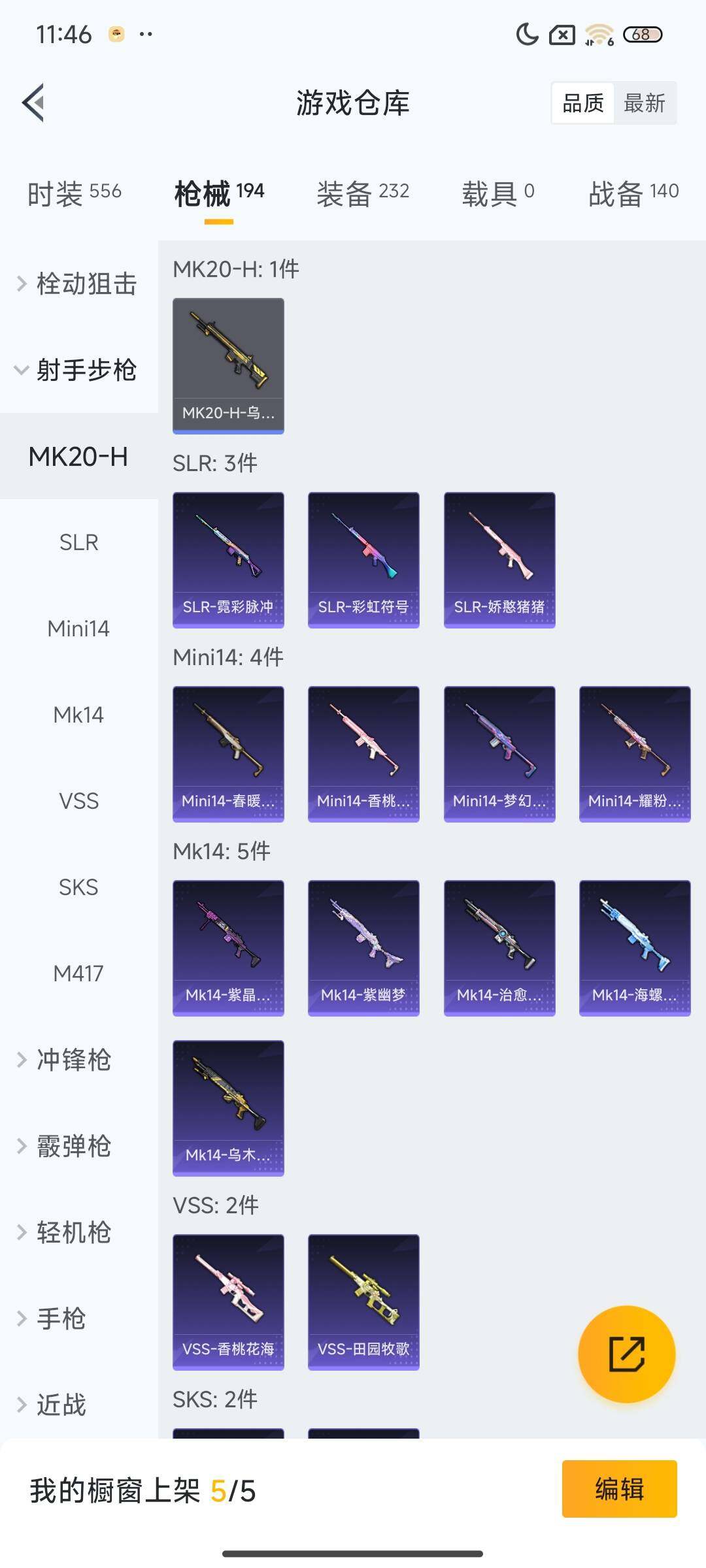
Task: Click the MK20-H-乌木 weapon icon
Action: pyautogui.click(x=228, y=364)
